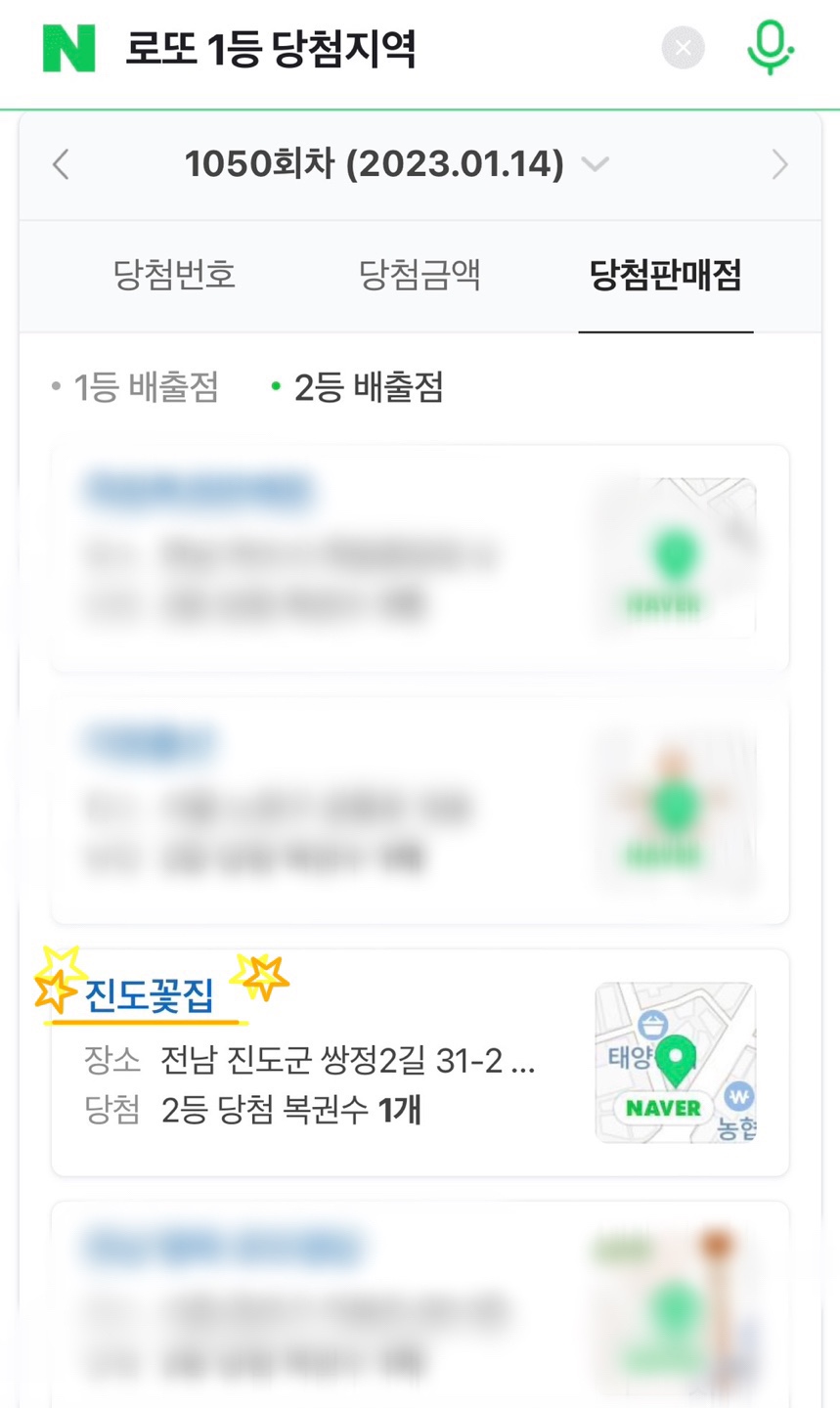Show the 1등 배출점 list
Viewport: 840px width, 1408px height.
pos(146,388)
